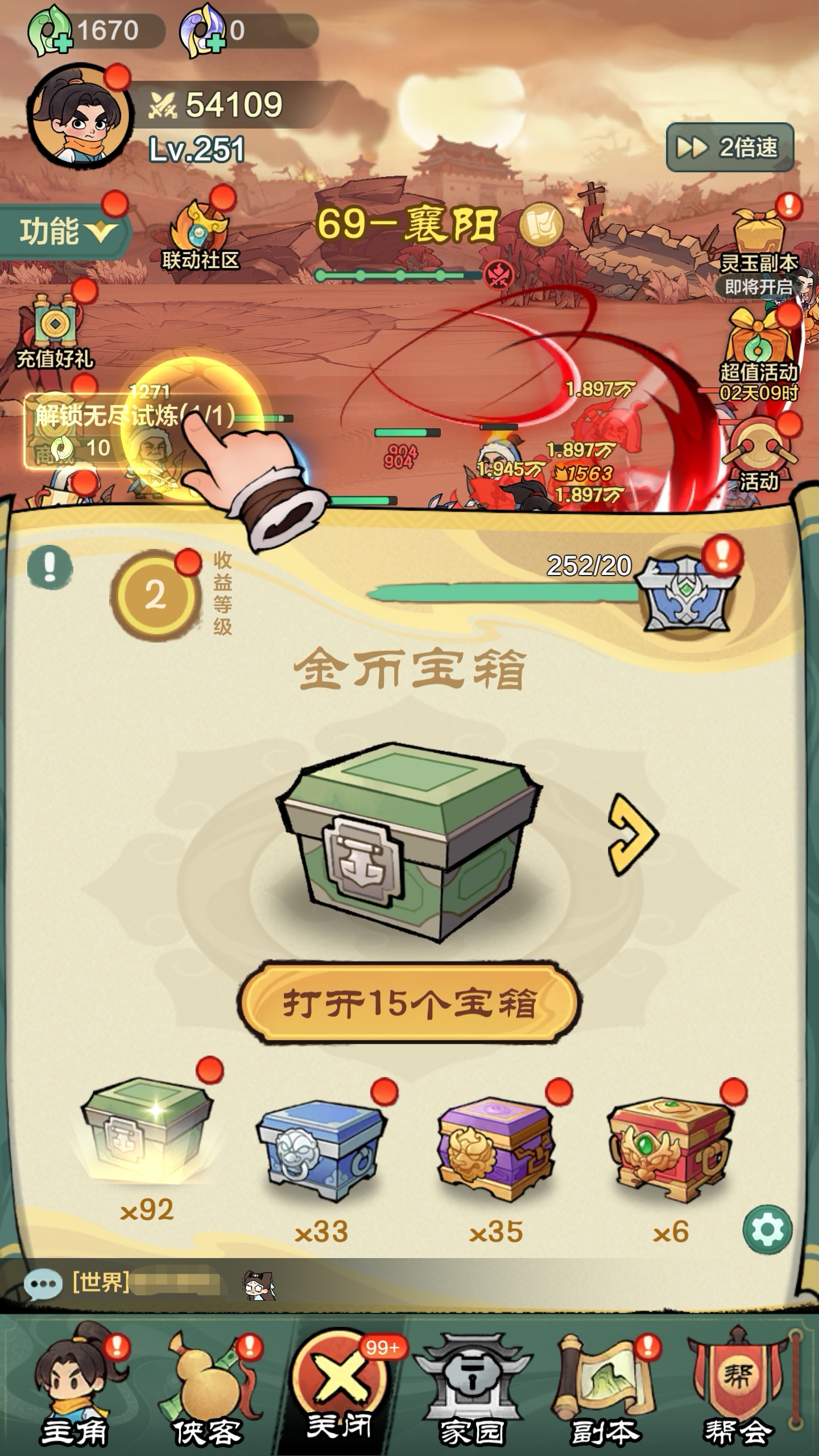Viewport: 819px width, 1456px height.
Task: Toggle the 2倍速 speed button
Action: (730, 148)
